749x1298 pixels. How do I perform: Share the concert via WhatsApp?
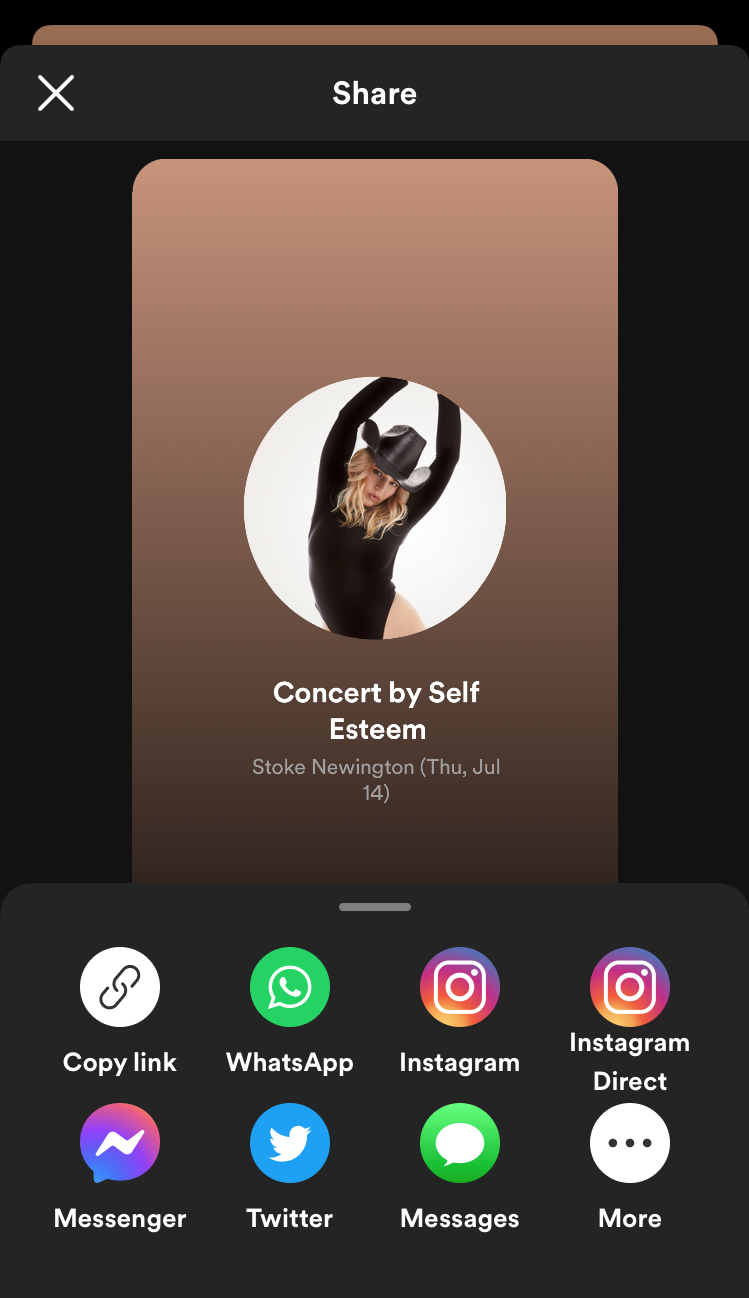290,987
